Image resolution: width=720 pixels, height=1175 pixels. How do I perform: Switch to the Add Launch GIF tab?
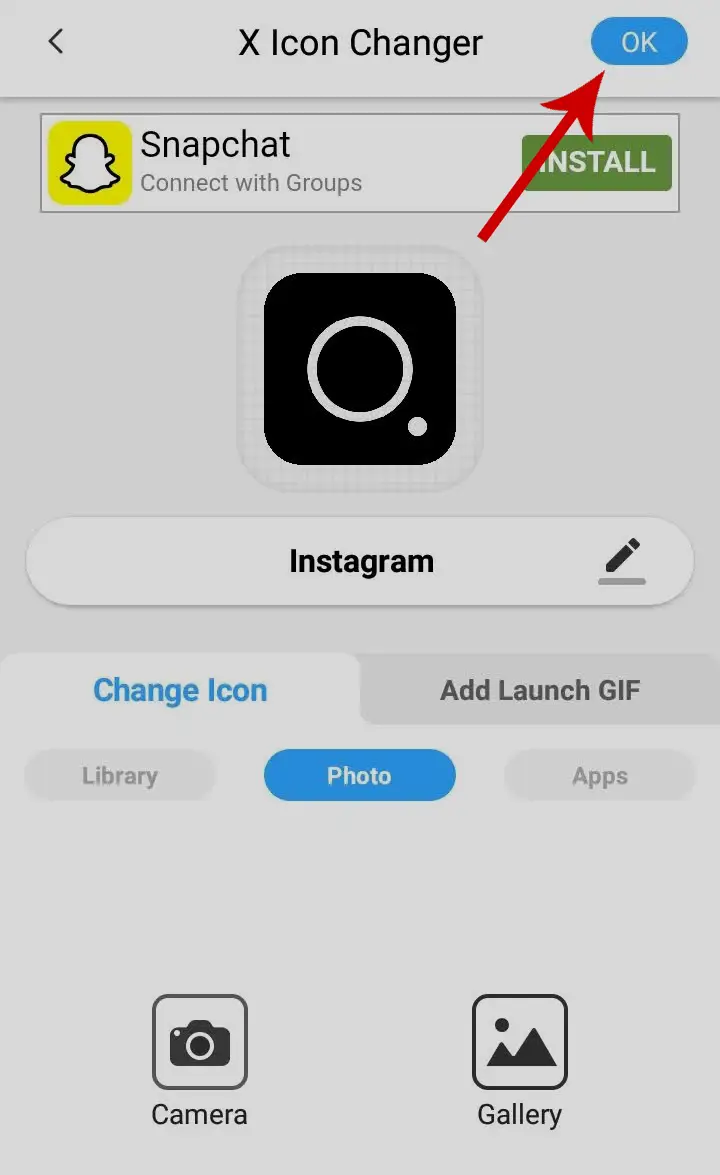tap(539, 689)
